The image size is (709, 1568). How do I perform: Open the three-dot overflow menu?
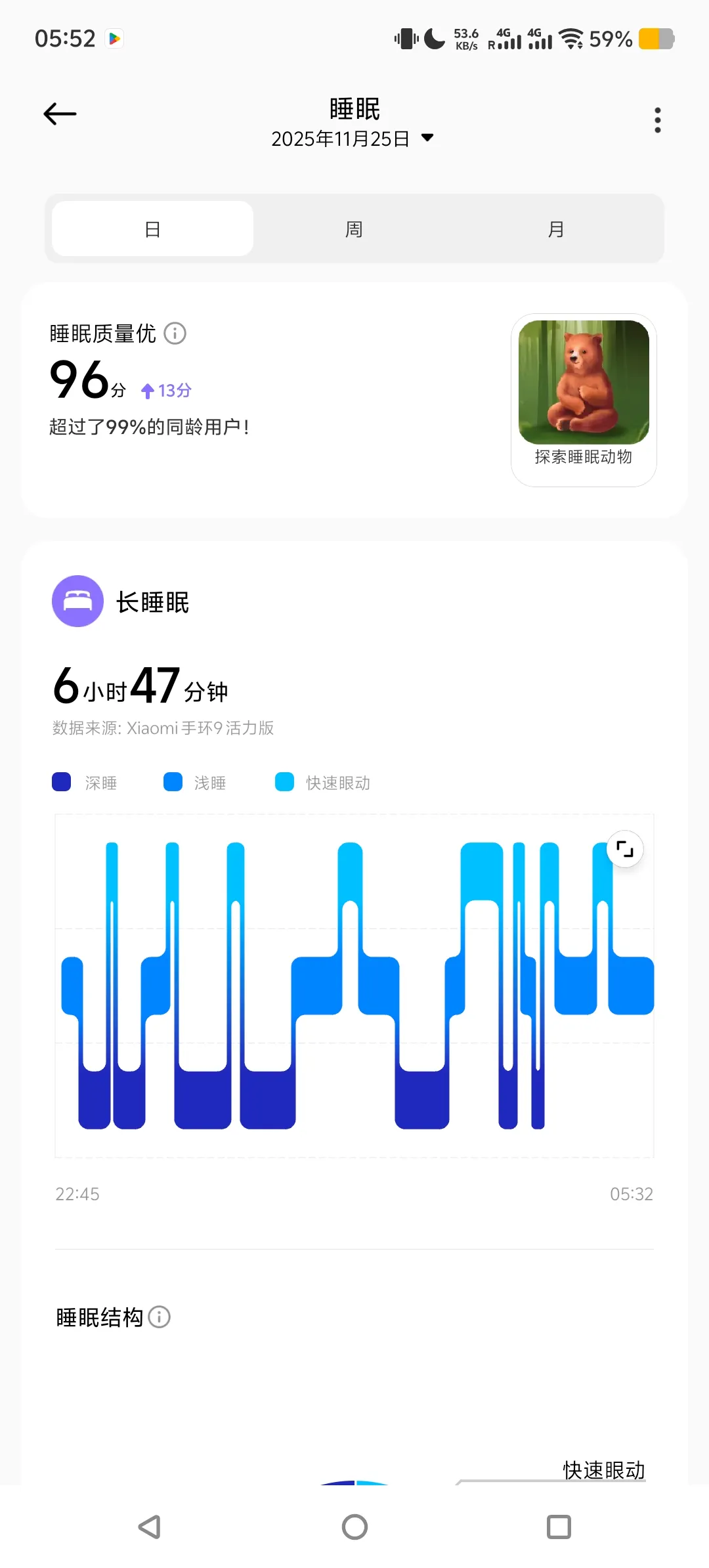[x=657, y=120]
